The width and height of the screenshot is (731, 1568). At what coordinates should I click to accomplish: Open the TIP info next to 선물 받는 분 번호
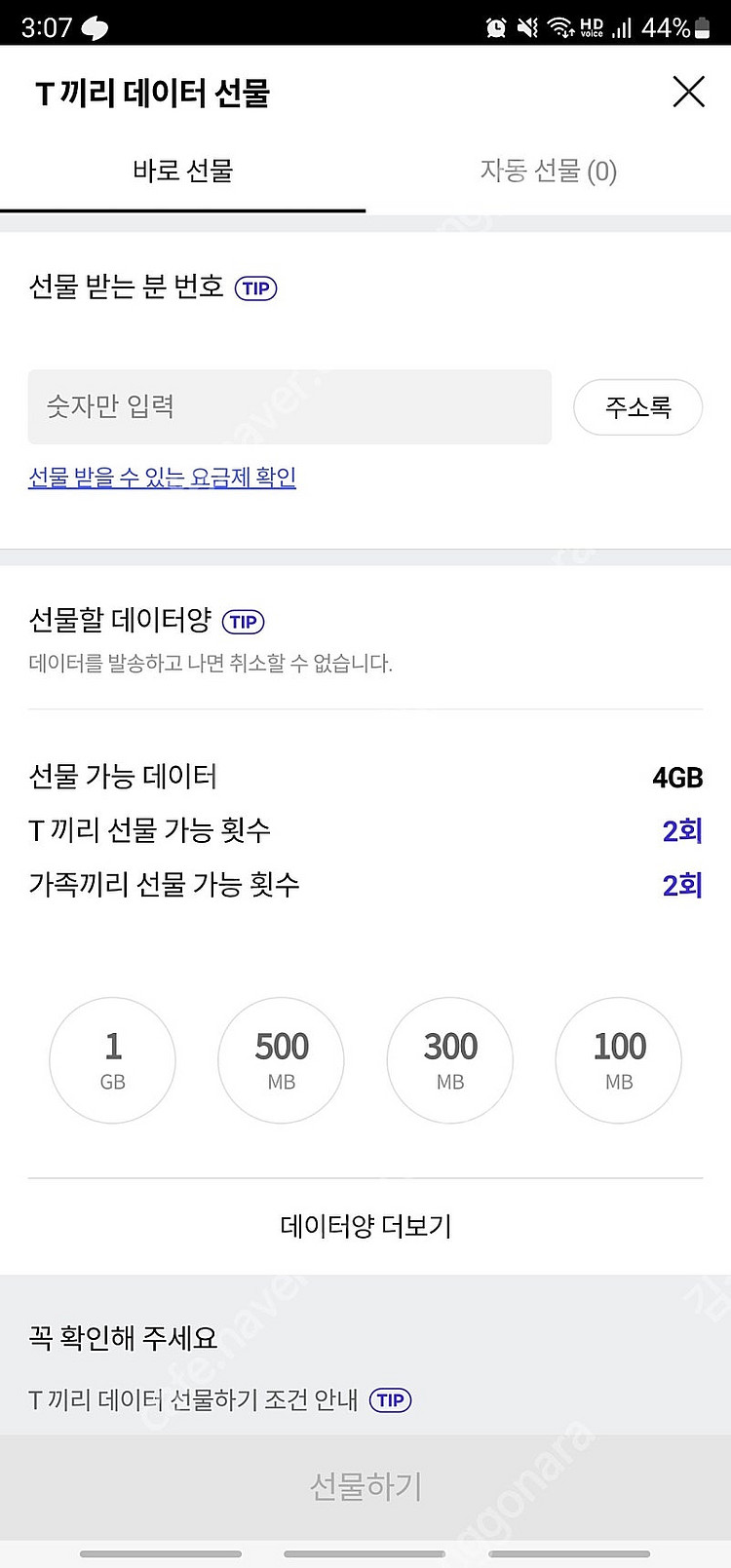coord(255,287)
